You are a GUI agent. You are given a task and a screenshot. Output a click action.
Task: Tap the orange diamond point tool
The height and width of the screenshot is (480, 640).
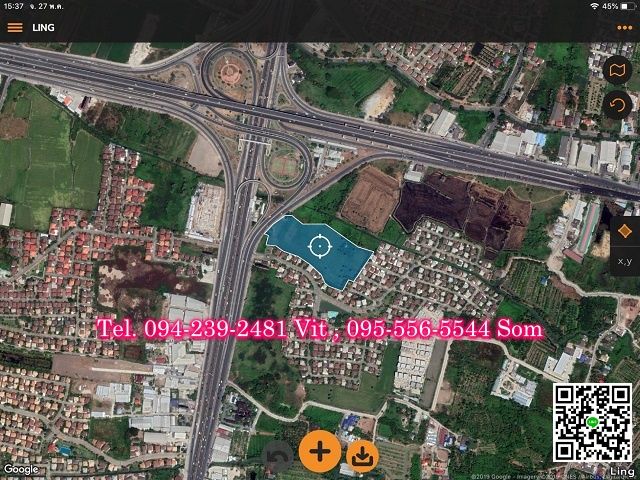(626, 231)
